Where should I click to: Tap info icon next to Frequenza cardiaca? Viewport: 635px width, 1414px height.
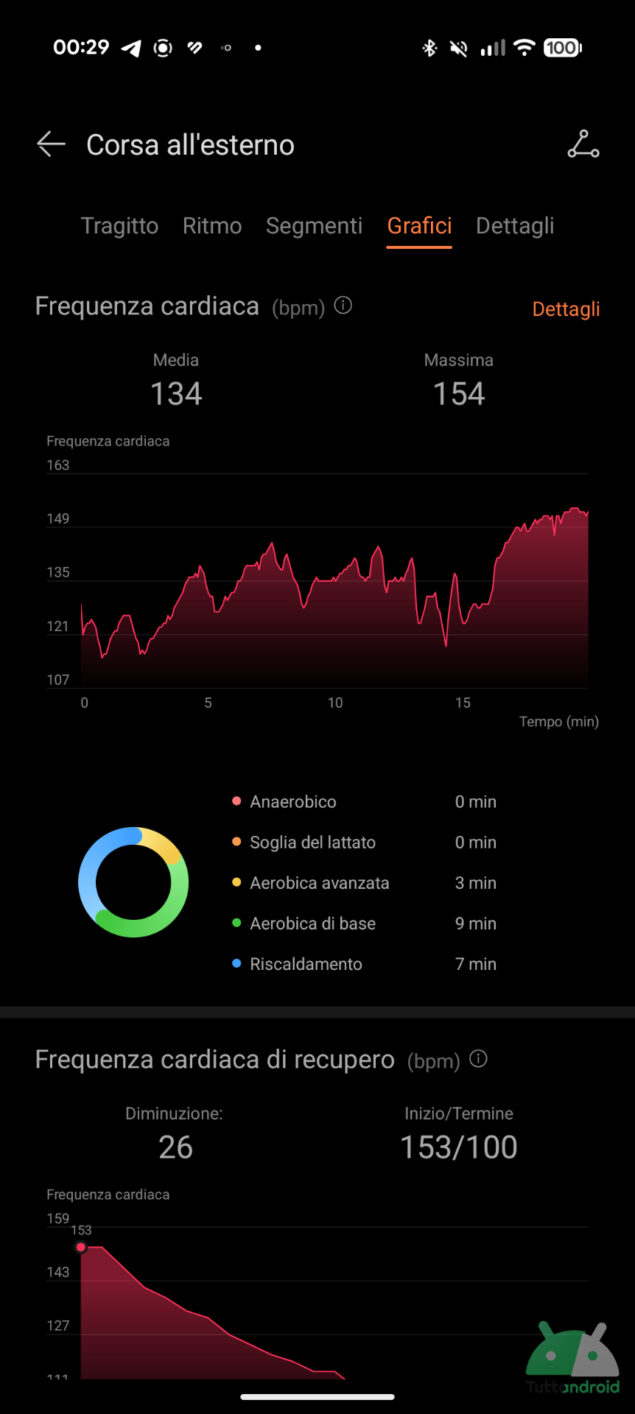coord(343,306)
